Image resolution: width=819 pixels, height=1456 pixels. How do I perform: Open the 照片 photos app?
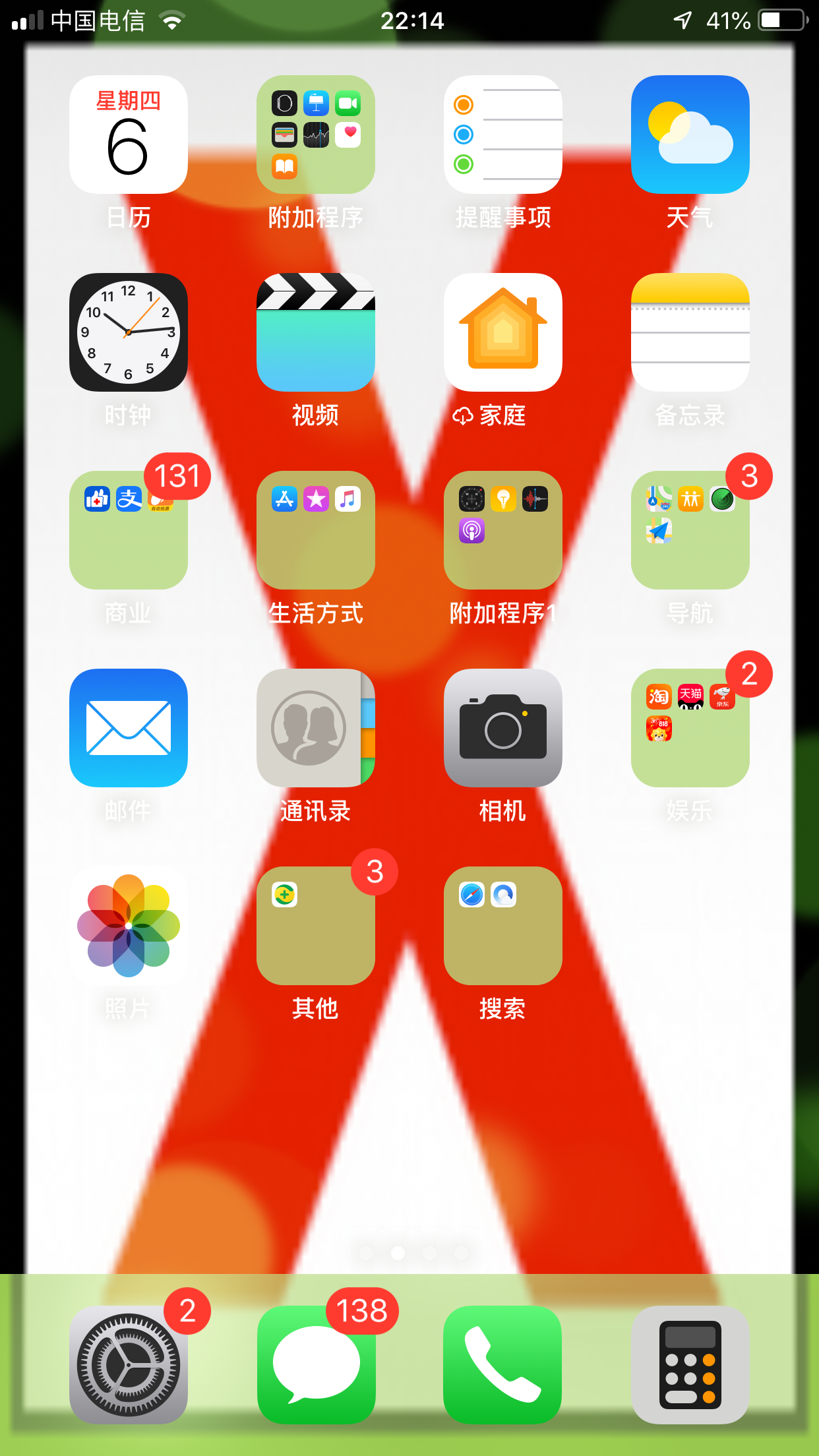point(129,926)
